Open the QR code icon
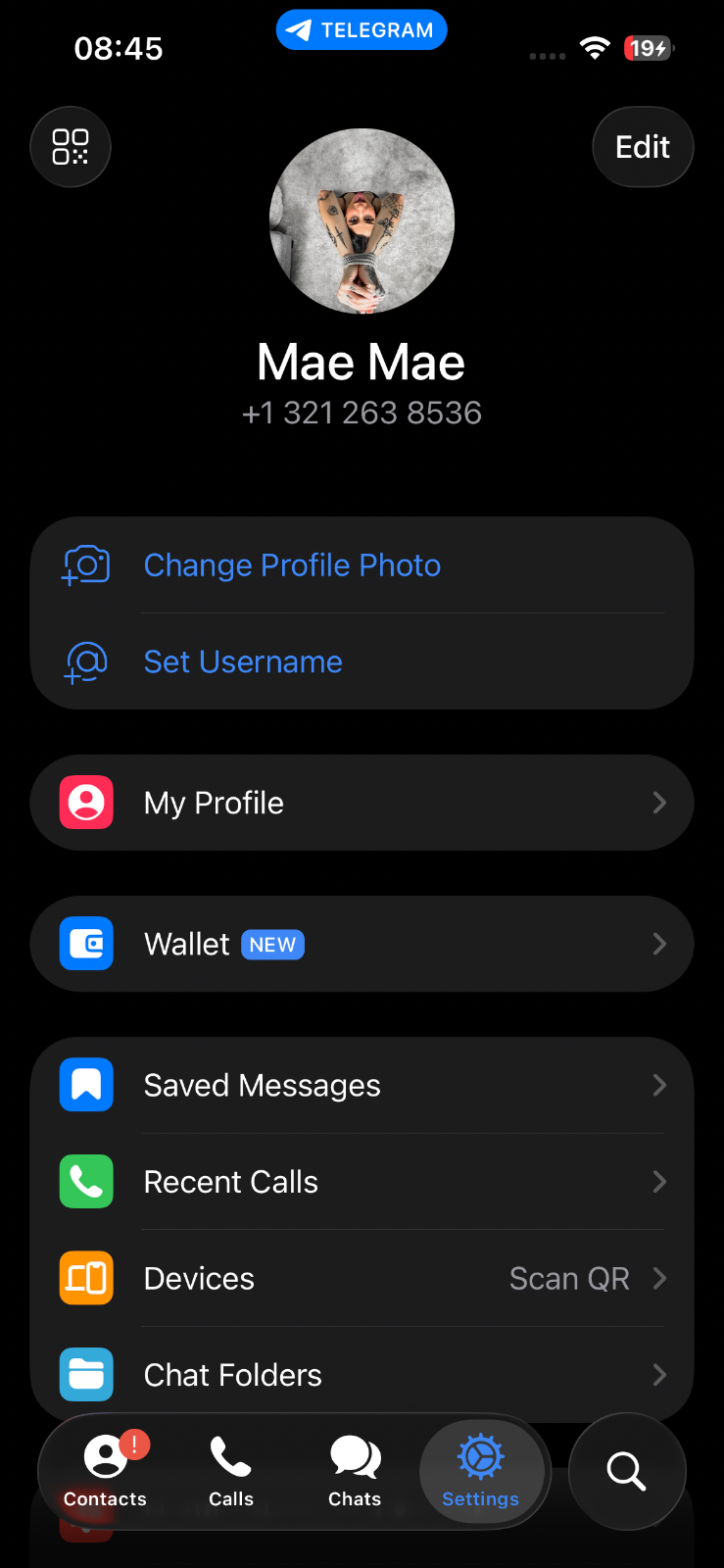Screen dimensions: 724x1568 pyautogui.click(x=71, y=147)
